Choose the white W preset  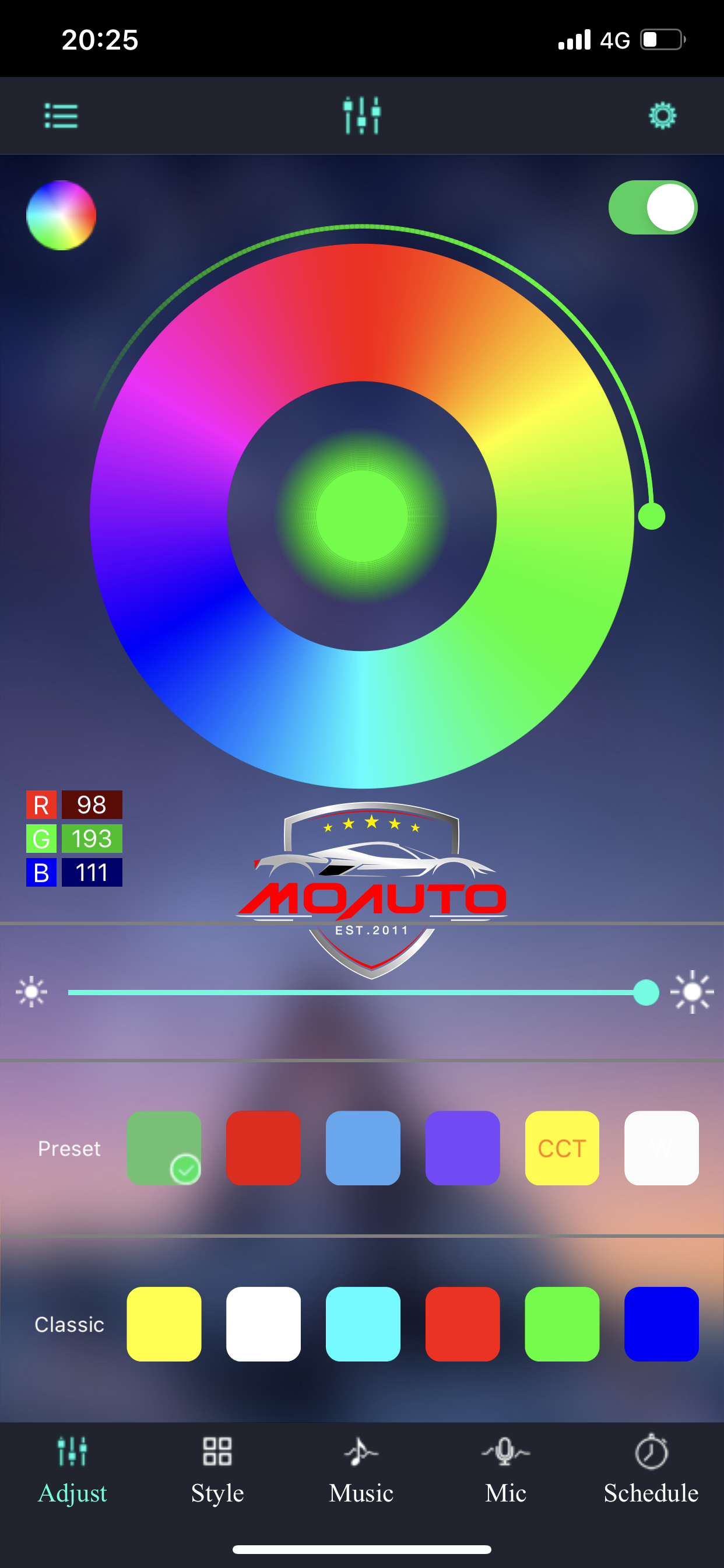[661, 1147]
